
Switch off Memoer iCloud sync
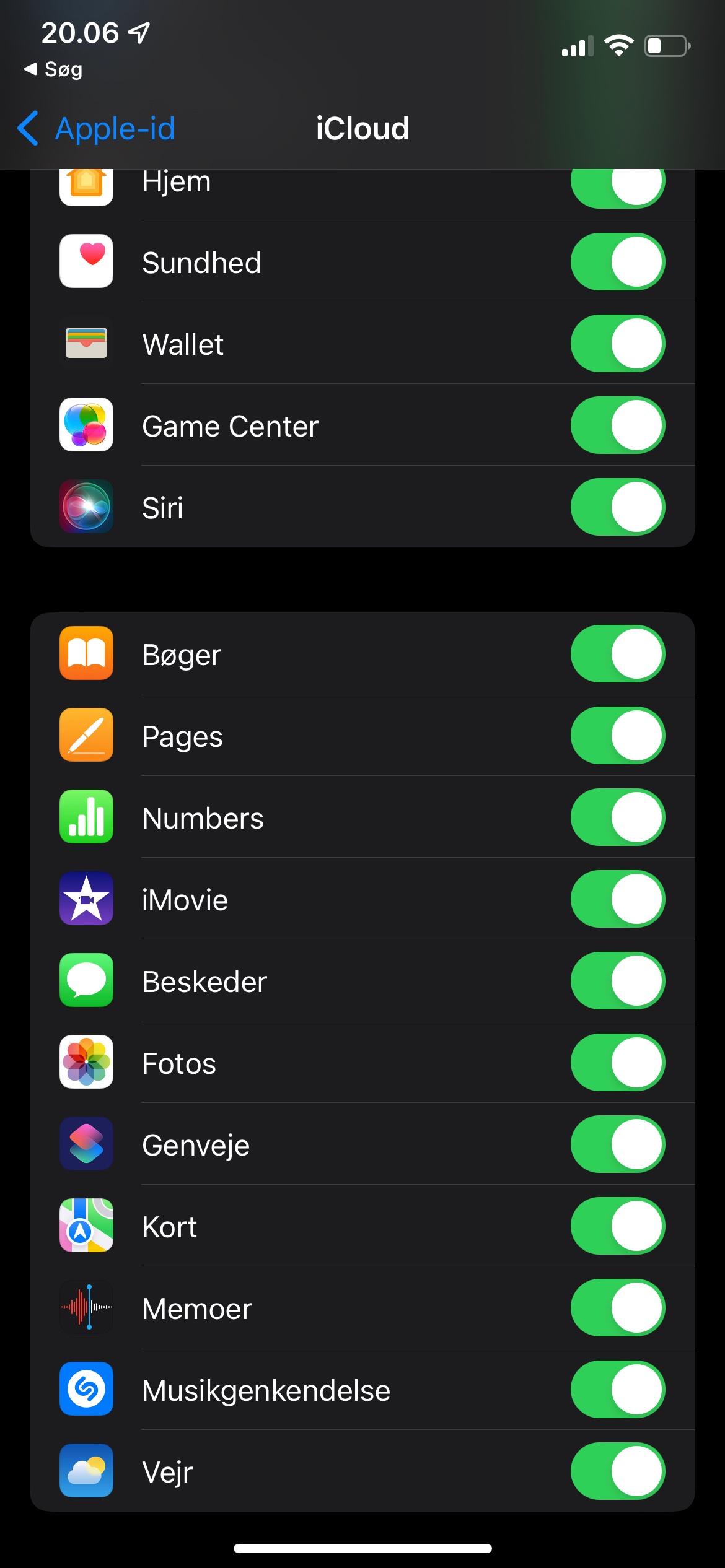pos(617,1308)
